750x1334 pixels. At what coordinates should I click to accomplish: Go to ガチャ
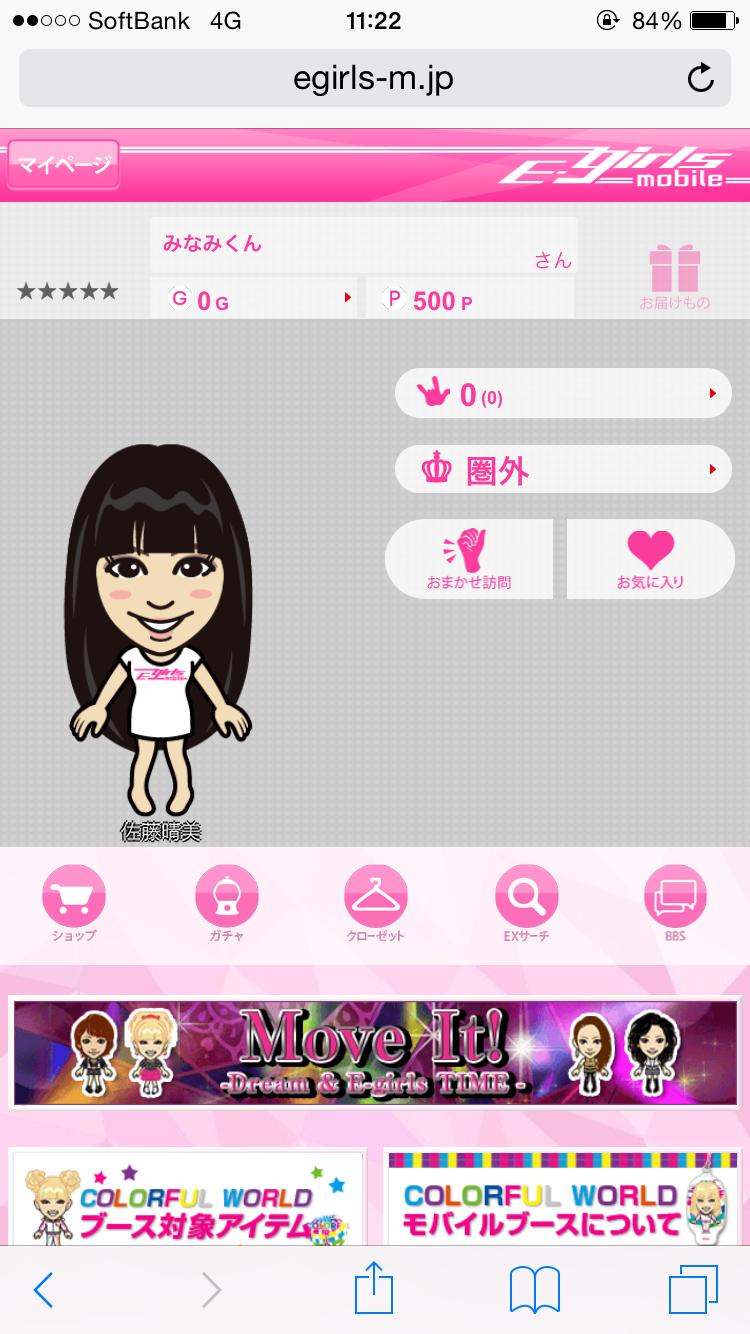click(x=226, y=902)
